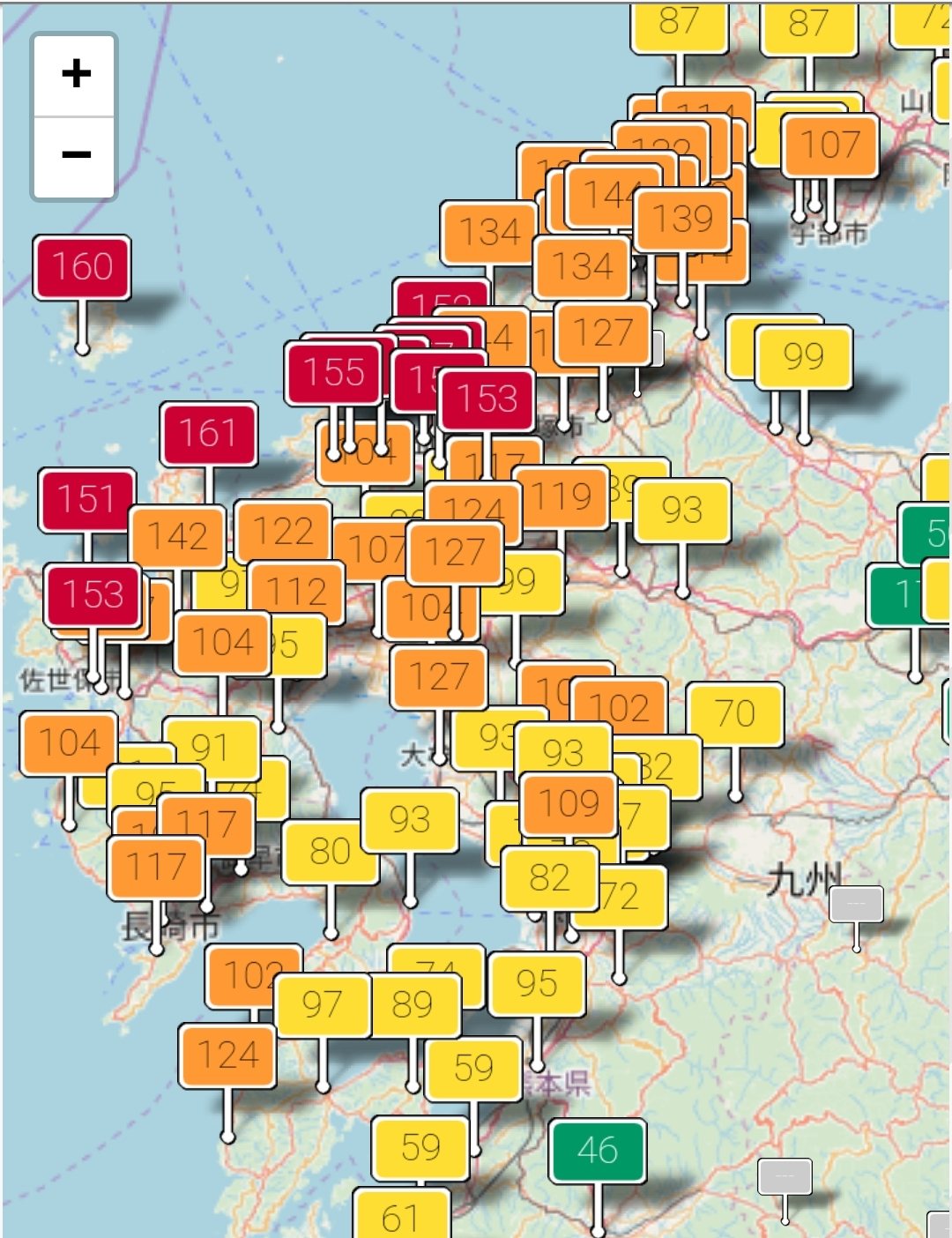
Task: Tap the red 155 station marker
Action: 333,372
